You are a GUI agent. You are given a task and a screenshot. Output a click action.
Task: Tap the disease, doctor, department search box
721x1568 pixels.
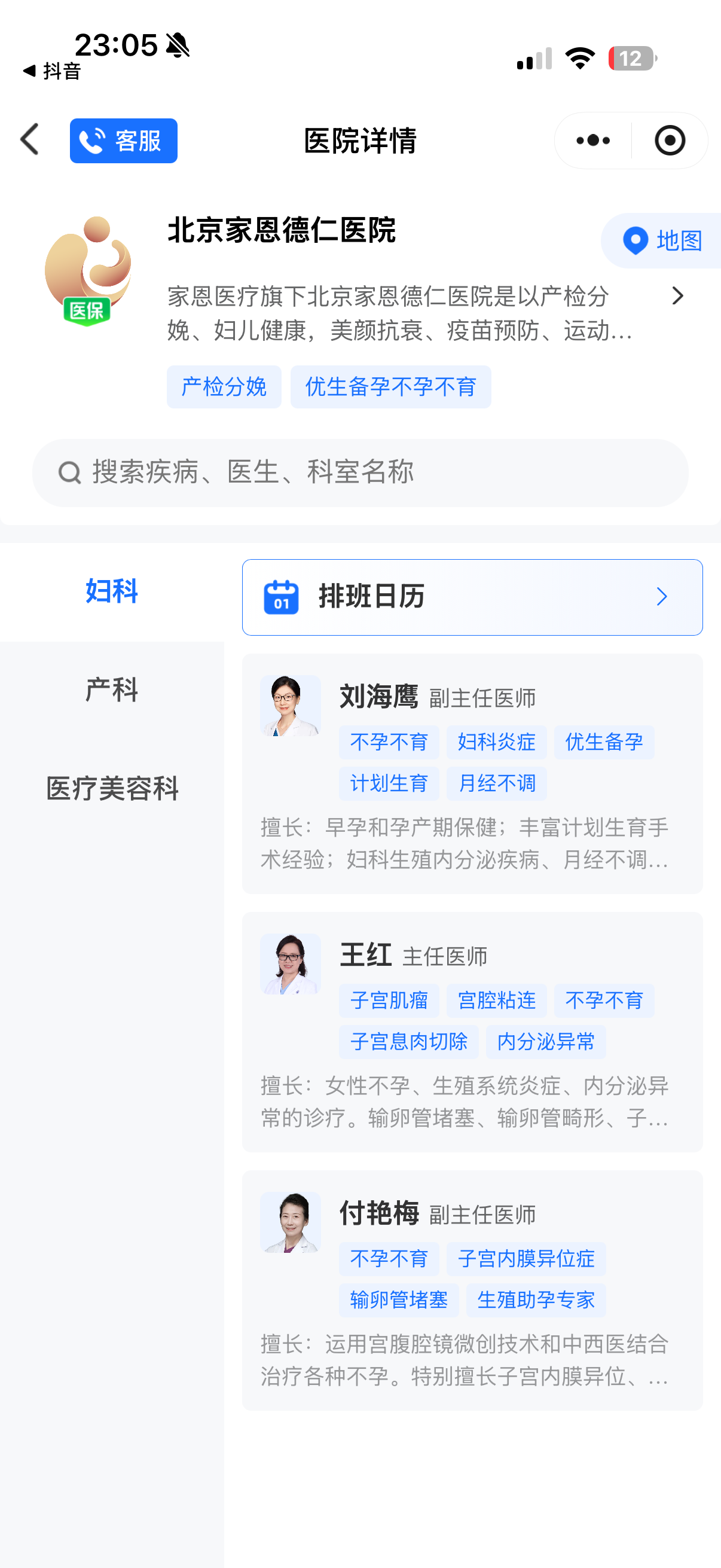[360, 473]
